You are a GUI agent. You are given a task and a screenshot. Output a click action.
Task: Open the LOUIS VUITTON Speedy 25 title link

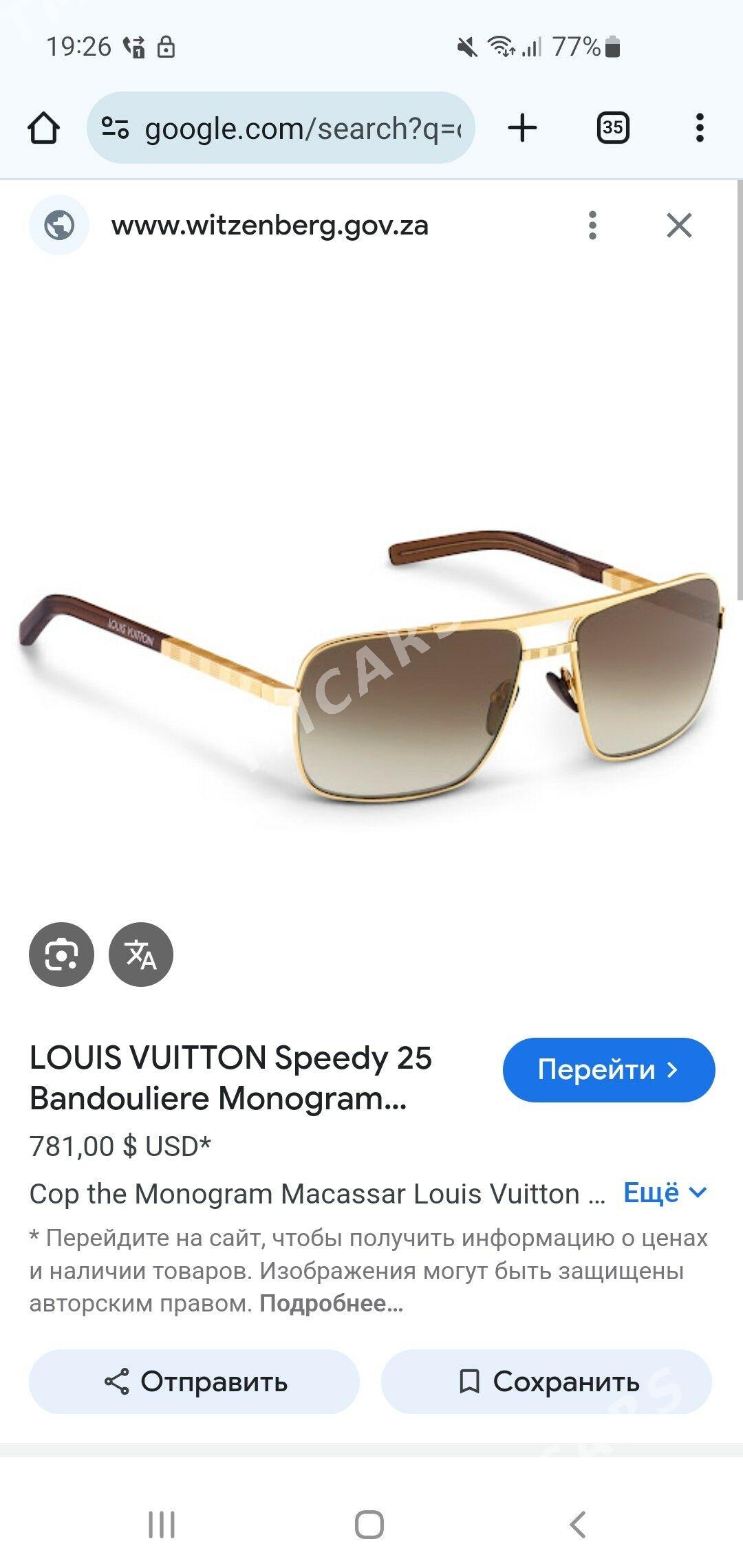230,1078
